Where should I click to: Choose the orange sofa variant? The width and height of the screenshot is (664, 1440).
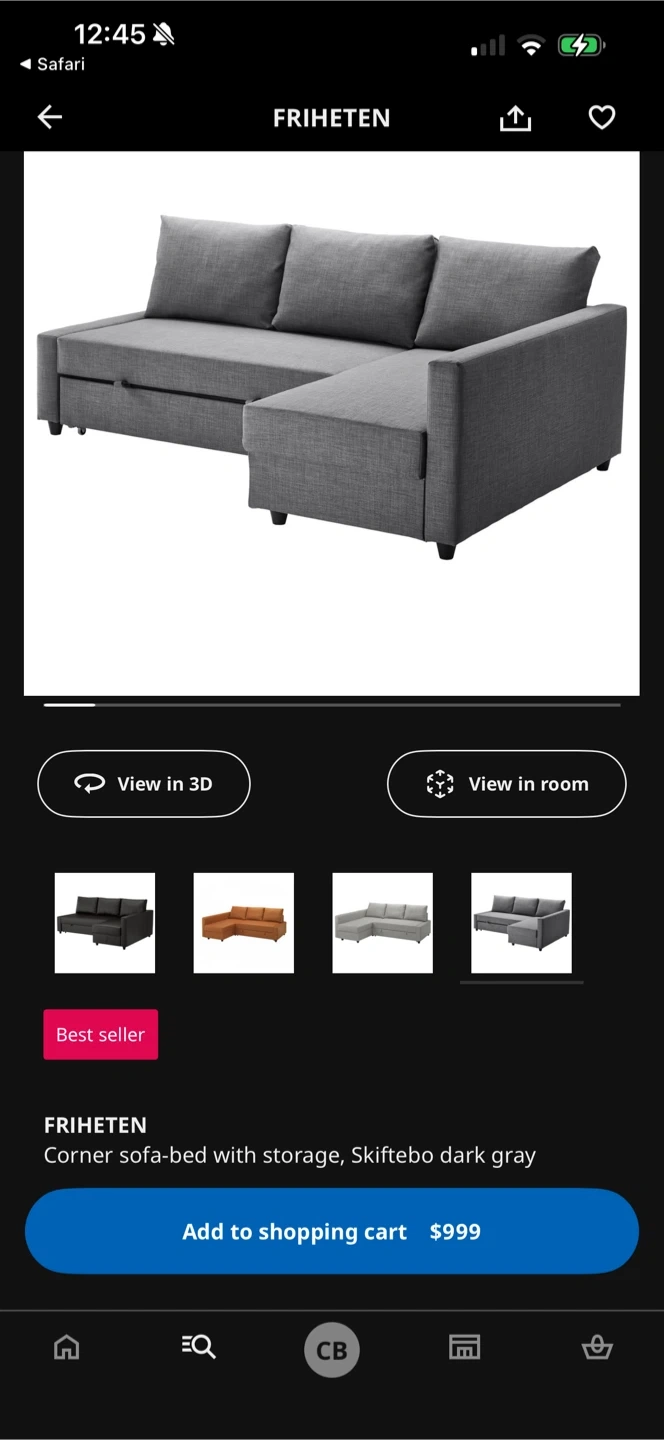tap(244, 923)
